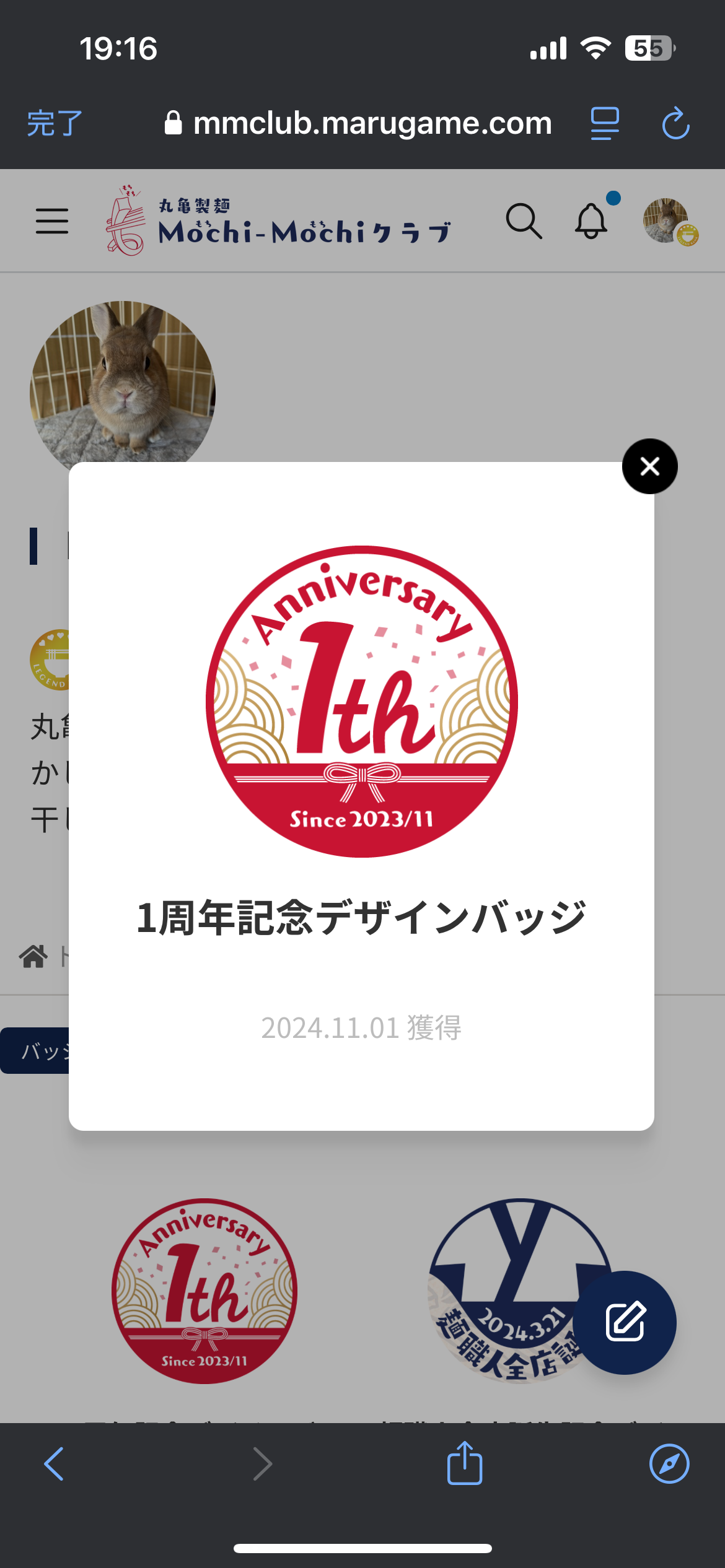The image size is (725, 1568).
Task: Open the hamburger menu
Action: click(x=52, y=221)
